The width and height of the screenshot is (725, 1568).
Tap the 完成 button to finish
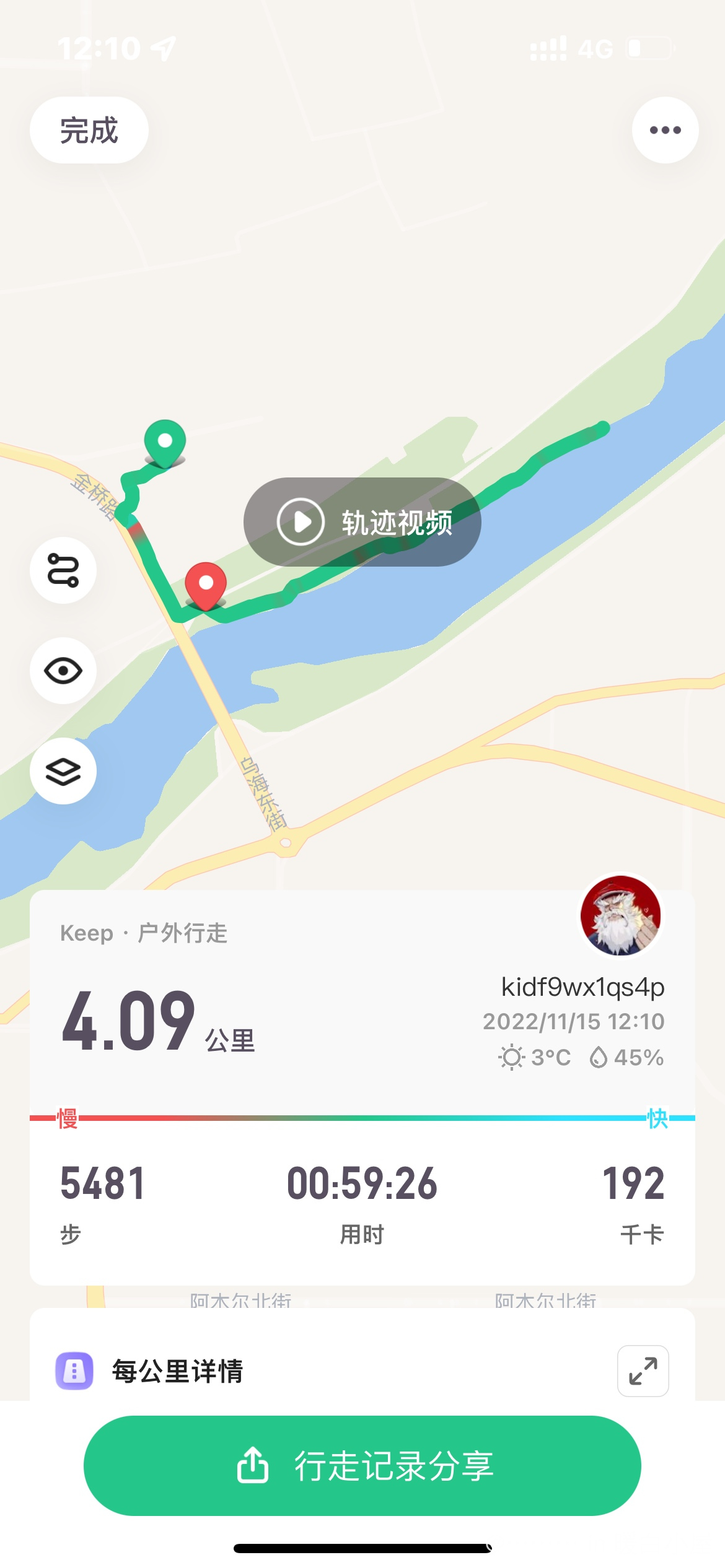89,130
